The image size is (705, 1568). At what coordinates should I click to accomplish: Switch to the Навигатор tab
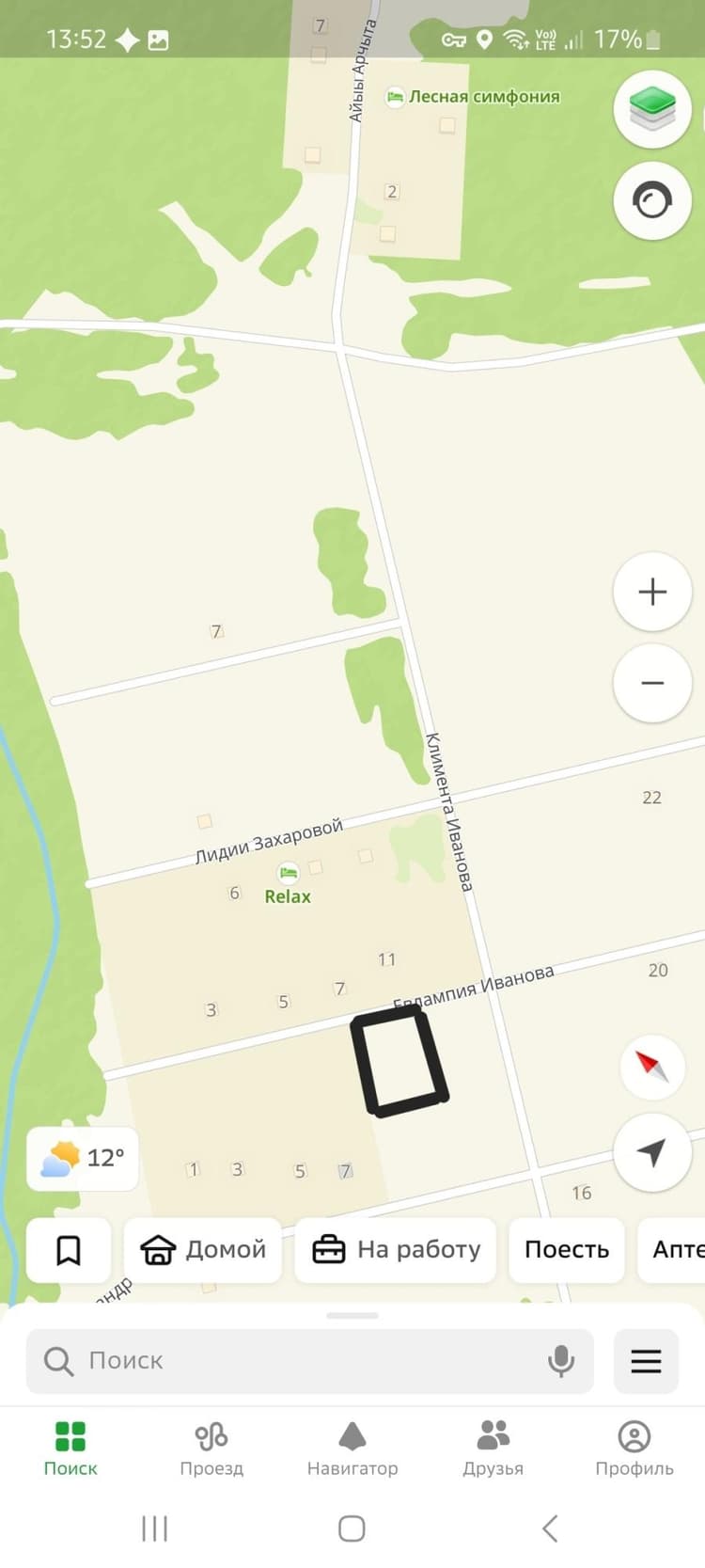click(x=352, y=1449)
